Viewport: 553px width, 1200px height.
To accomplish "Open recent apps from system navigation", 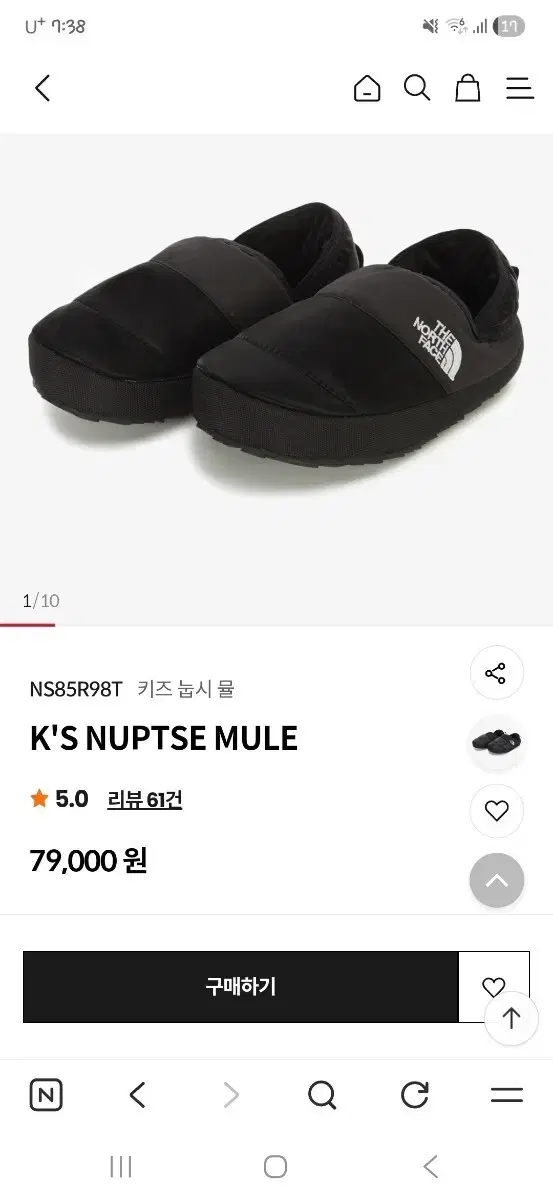I will coord(121,1166).
